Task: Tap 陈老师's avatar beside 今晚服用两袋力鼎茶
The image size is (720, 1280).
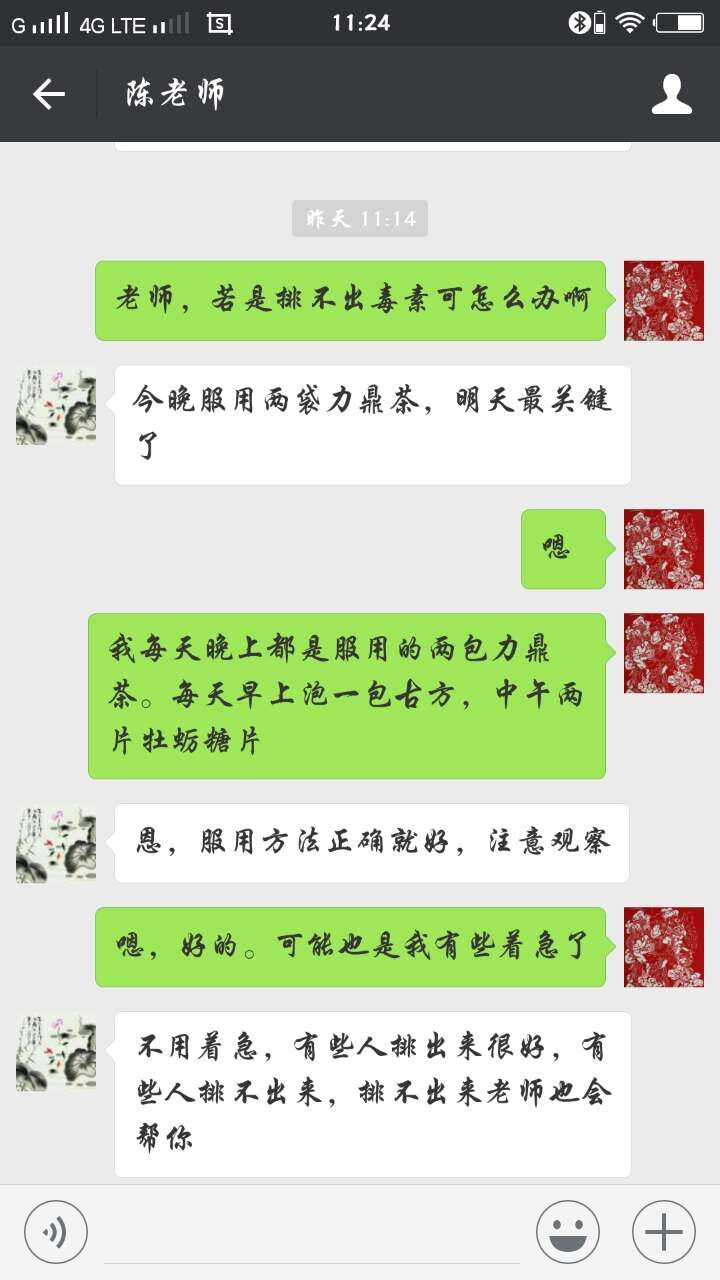Action: click(56, 405)
